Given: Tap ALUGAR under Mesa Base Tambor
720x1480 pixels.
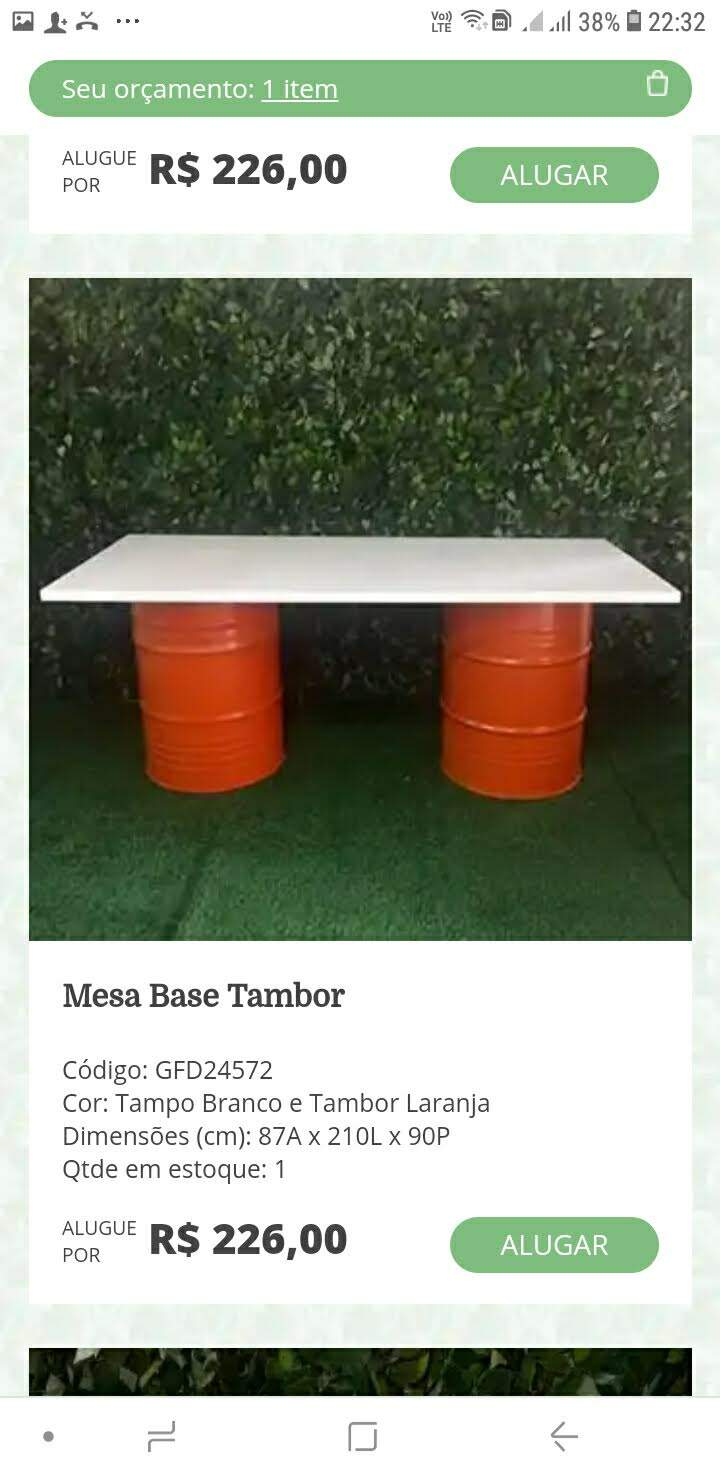Looking at the screenshot, I should (x=554, y=1245).
